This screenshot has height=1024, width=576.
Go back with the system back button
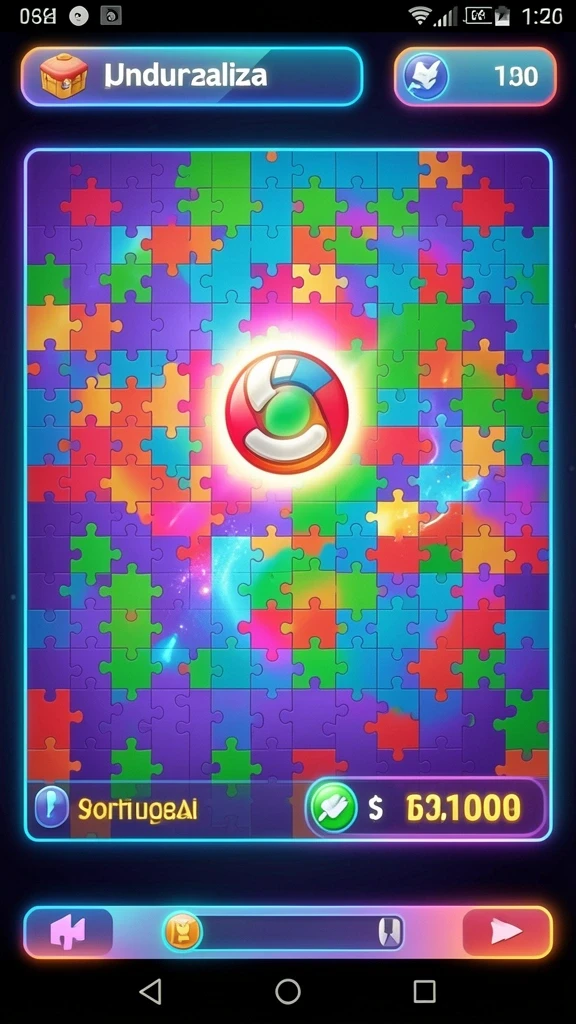point(151,991)
